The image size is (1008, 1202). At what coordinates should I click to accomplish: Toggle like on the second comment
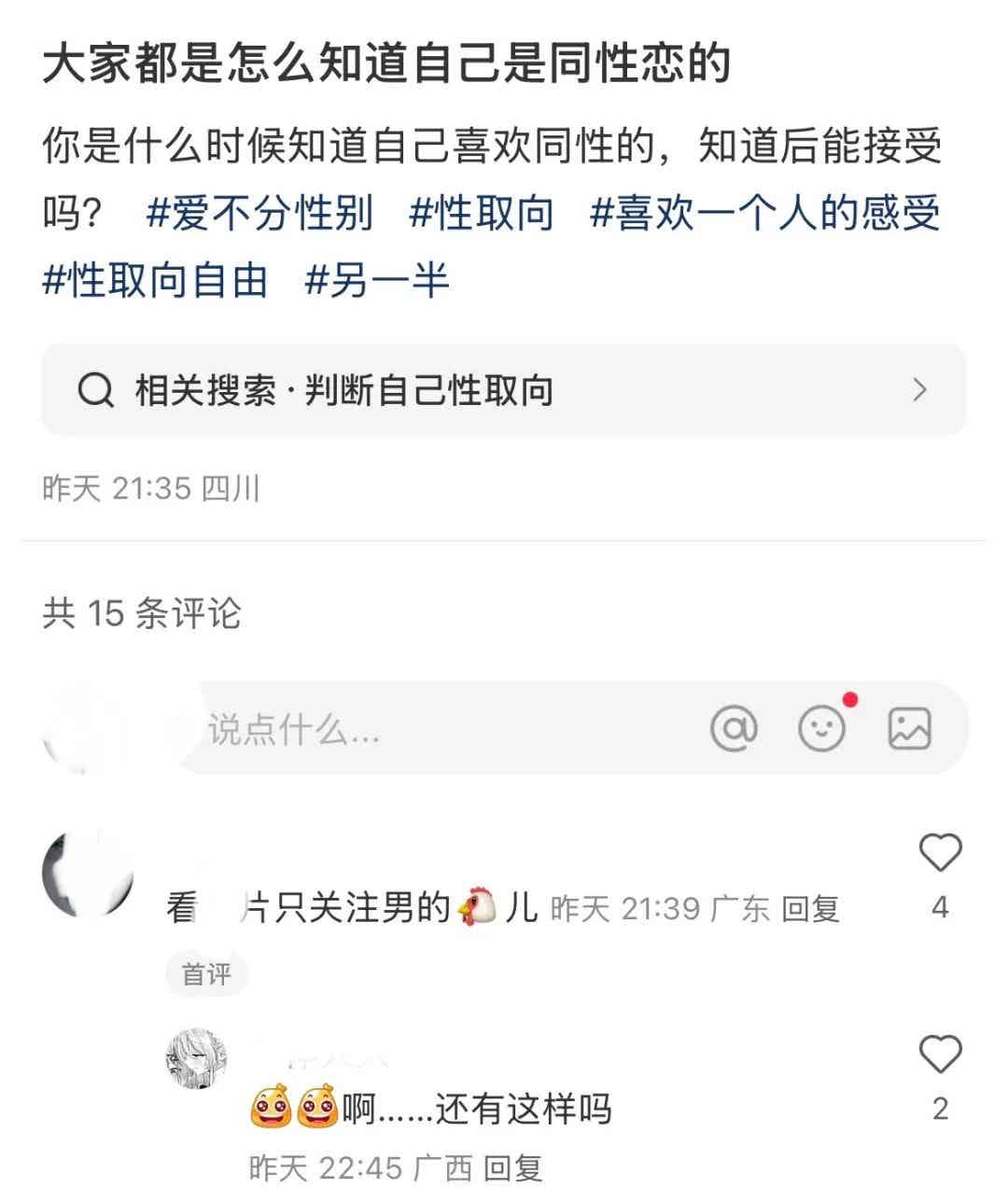(x=939, y=1055)
